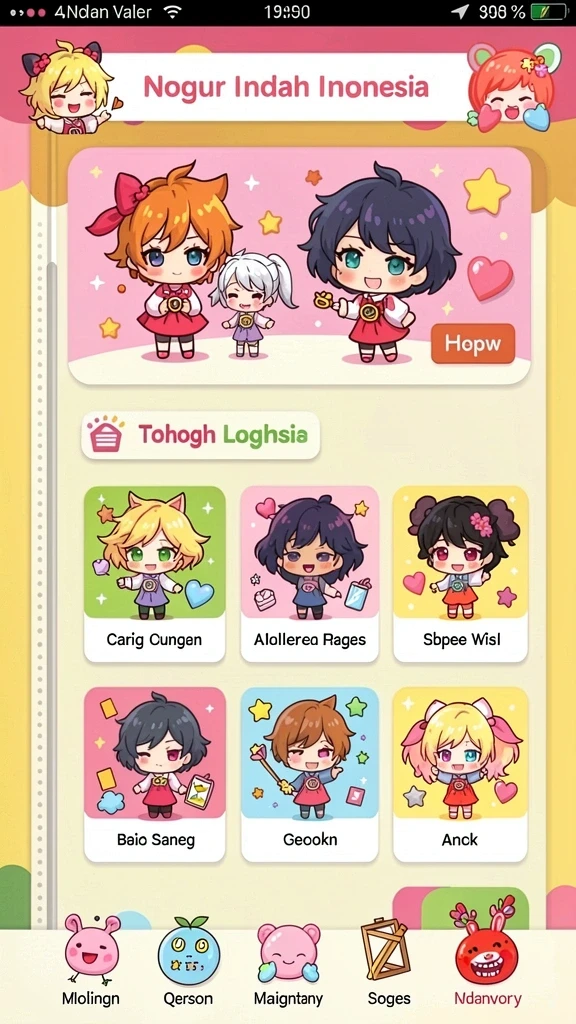The image size is (576, 1024).
Task: Open the Tohogh Loghsia section chip
Action: click(200, 436)
